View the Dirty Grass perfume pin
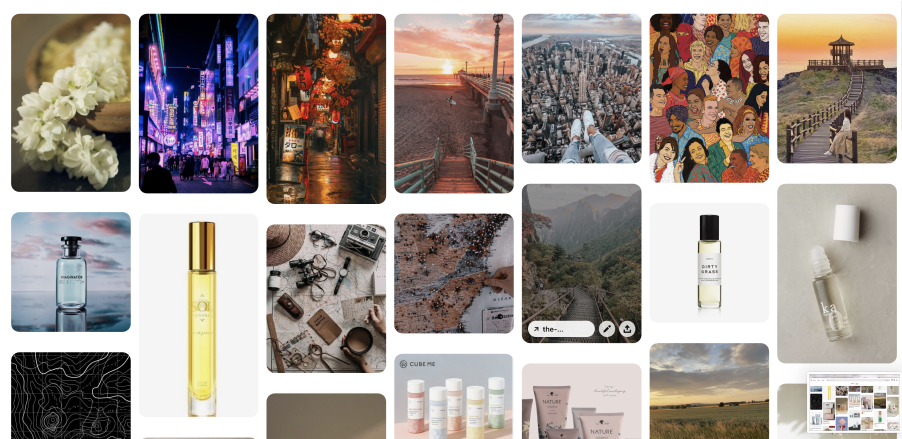Viewport: 902px width, 439px height. coord(709,263)
